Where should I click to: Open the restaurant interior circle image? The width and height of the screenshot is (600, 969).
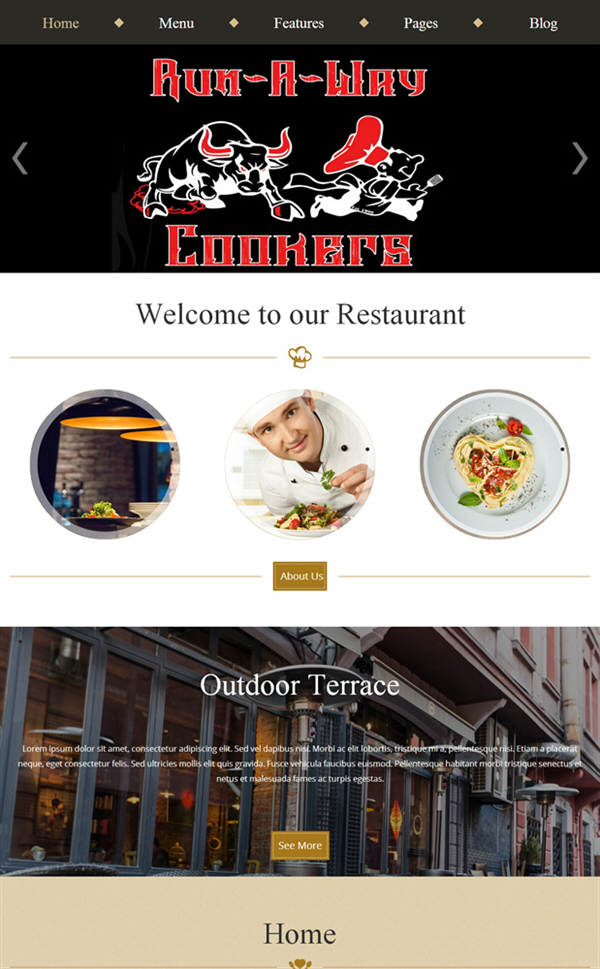tap(105, 463)
